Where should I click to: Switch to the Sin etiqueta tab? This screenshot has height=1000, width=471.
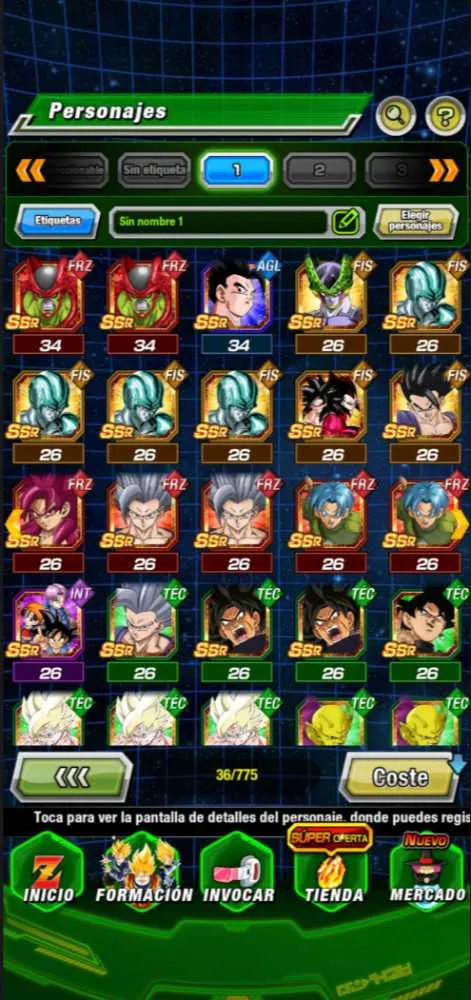click(x=154, y=170)
